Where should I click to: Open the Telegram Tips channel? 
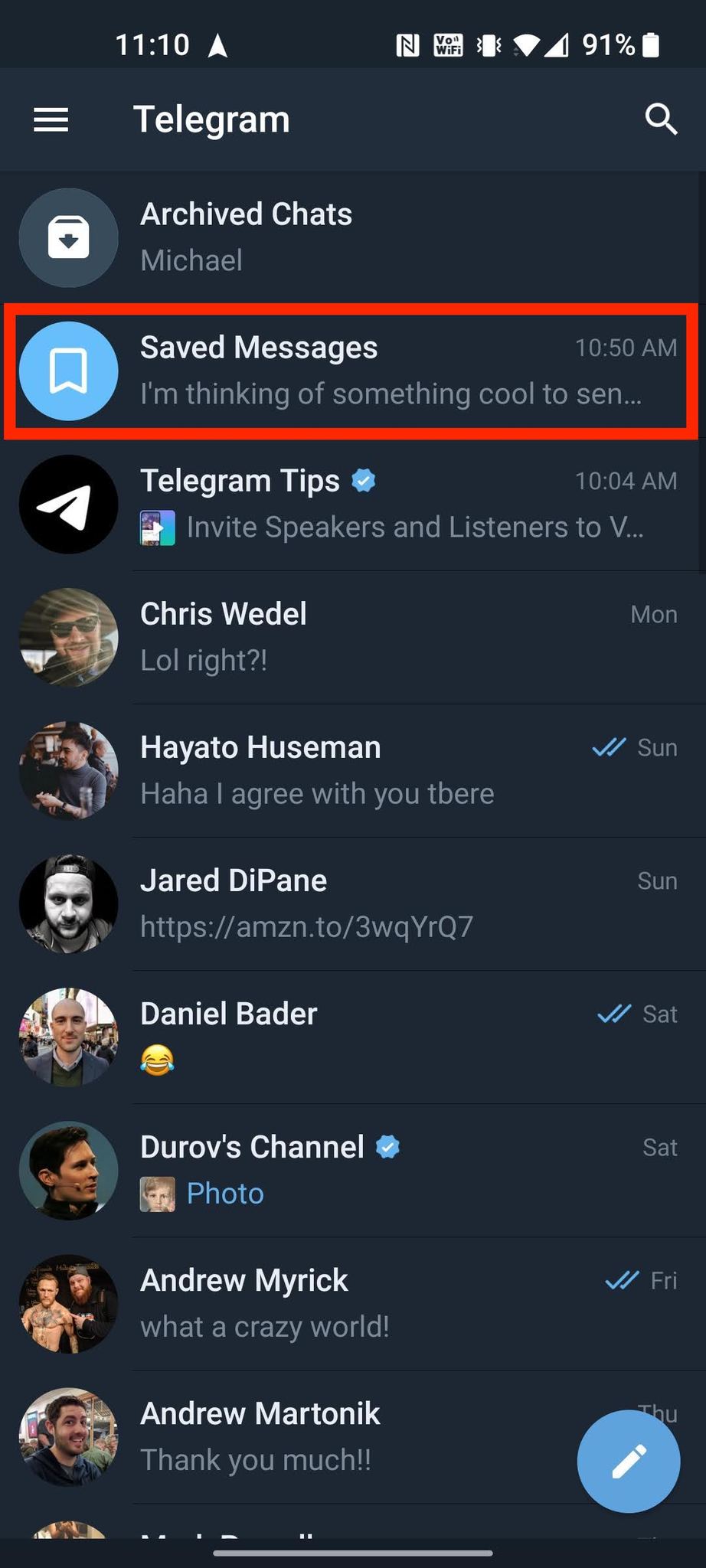pos(352,504)
